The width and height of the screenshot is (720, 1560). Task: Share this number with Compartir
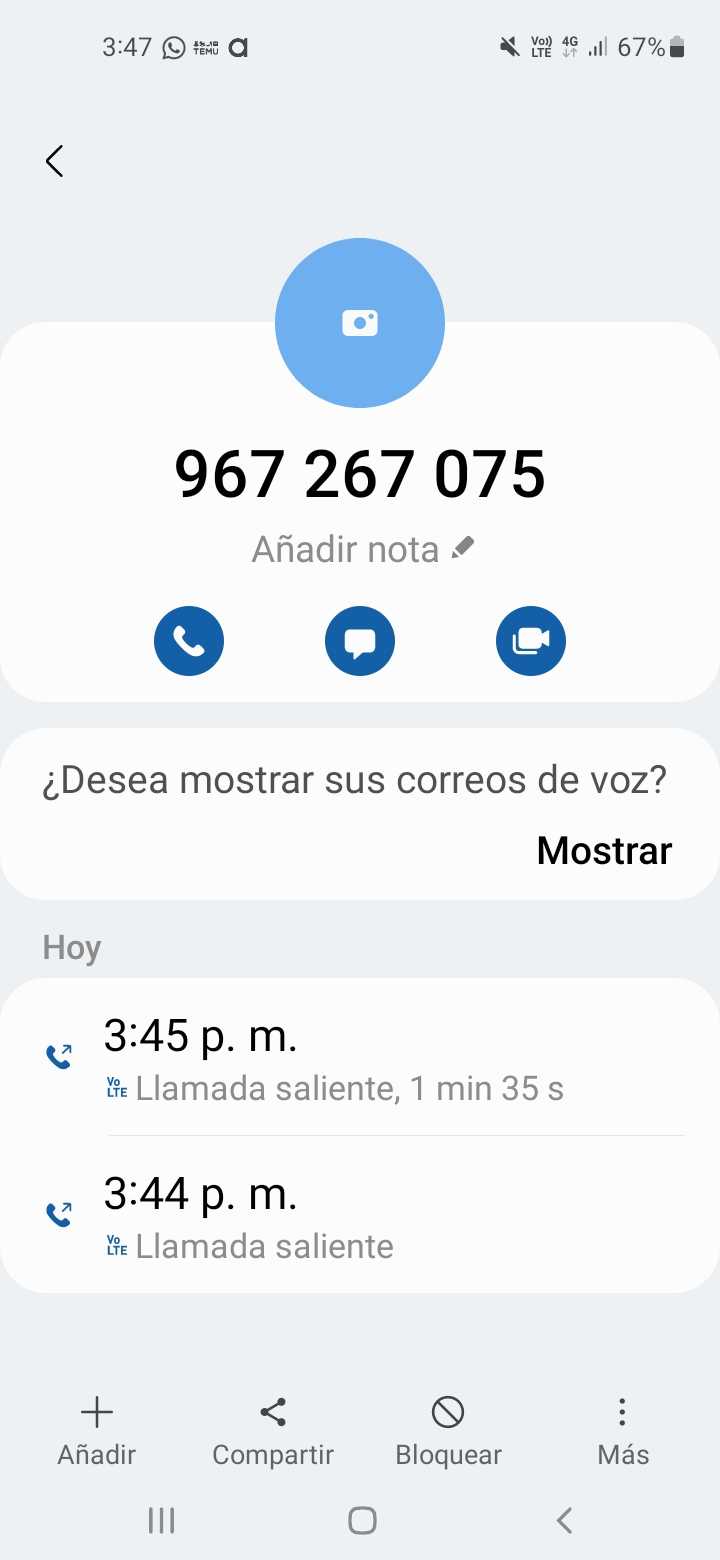(273, 1430)
